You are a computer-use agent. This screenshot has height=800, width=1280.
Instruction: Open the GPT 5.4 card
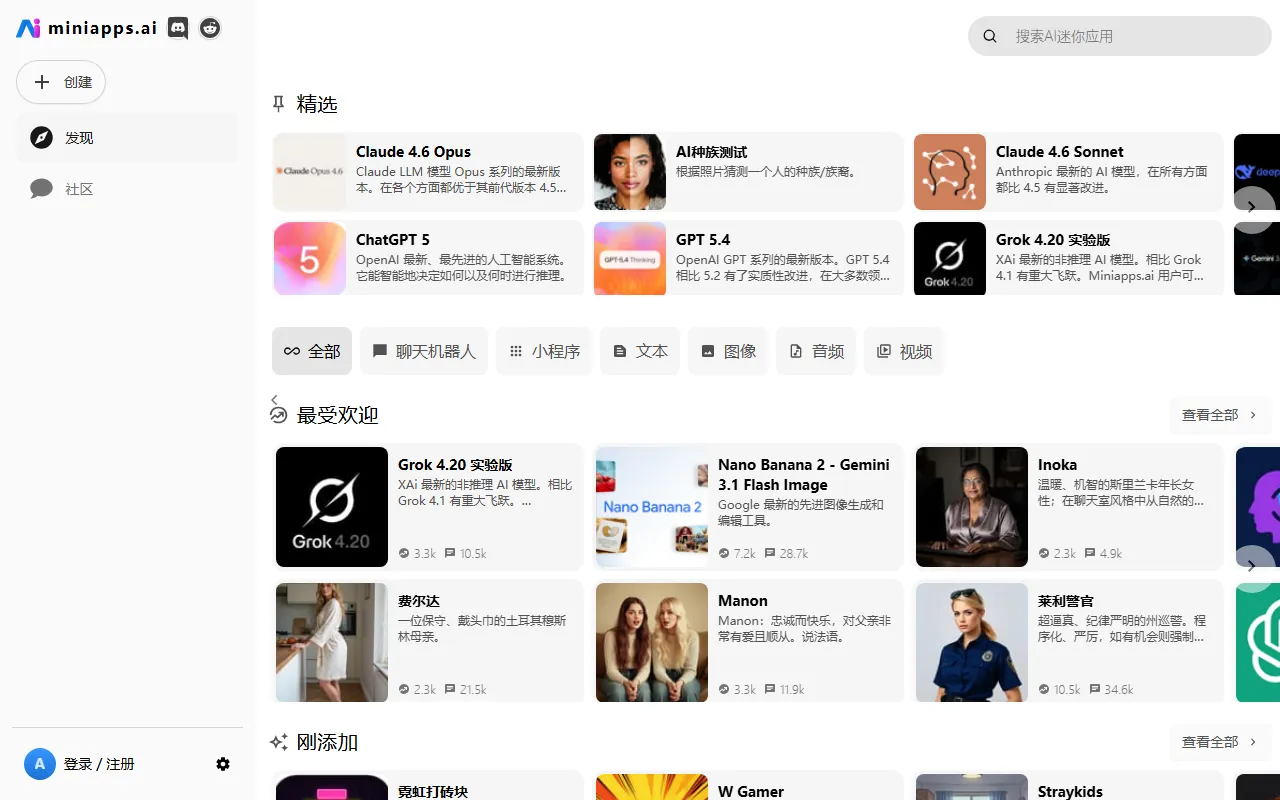pyautogui.click(x=748, y=259)
